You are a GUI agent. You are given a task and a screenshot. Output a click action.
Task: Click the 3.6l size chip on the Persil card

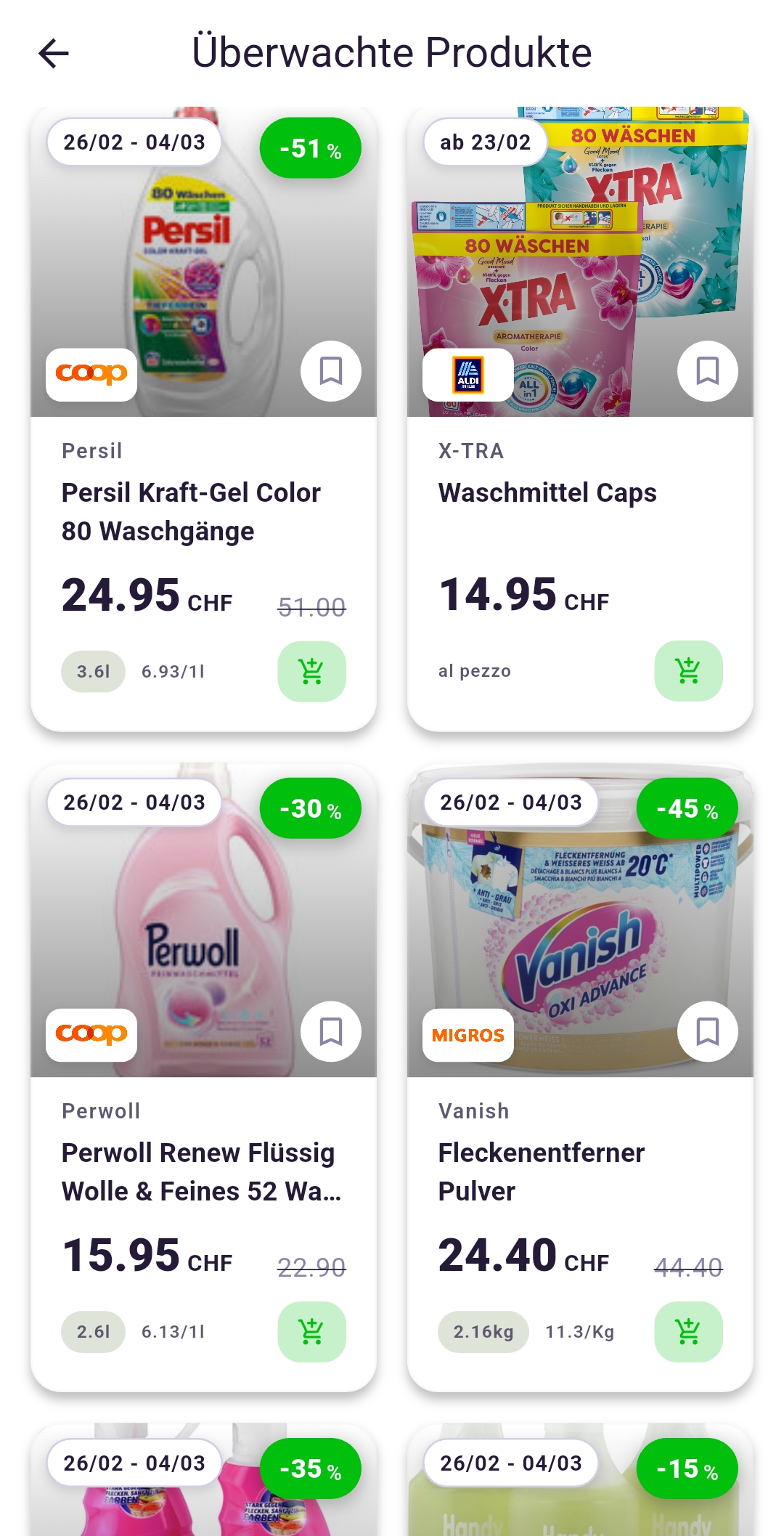[x=93, y=672]
